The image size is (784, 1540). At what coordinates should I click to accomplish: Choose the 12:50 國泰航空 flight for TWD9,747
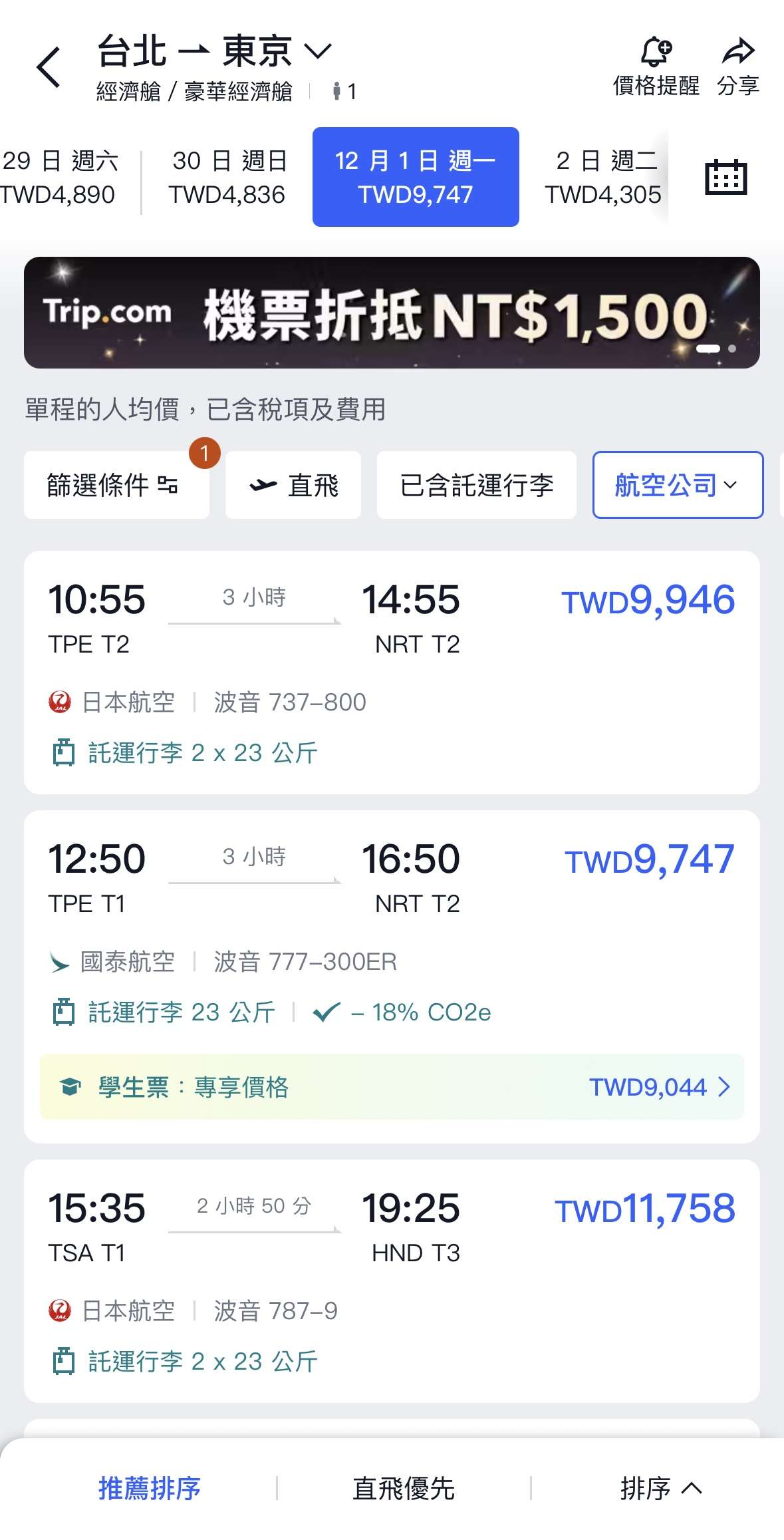pyautogui.click(x=392, y=931)
